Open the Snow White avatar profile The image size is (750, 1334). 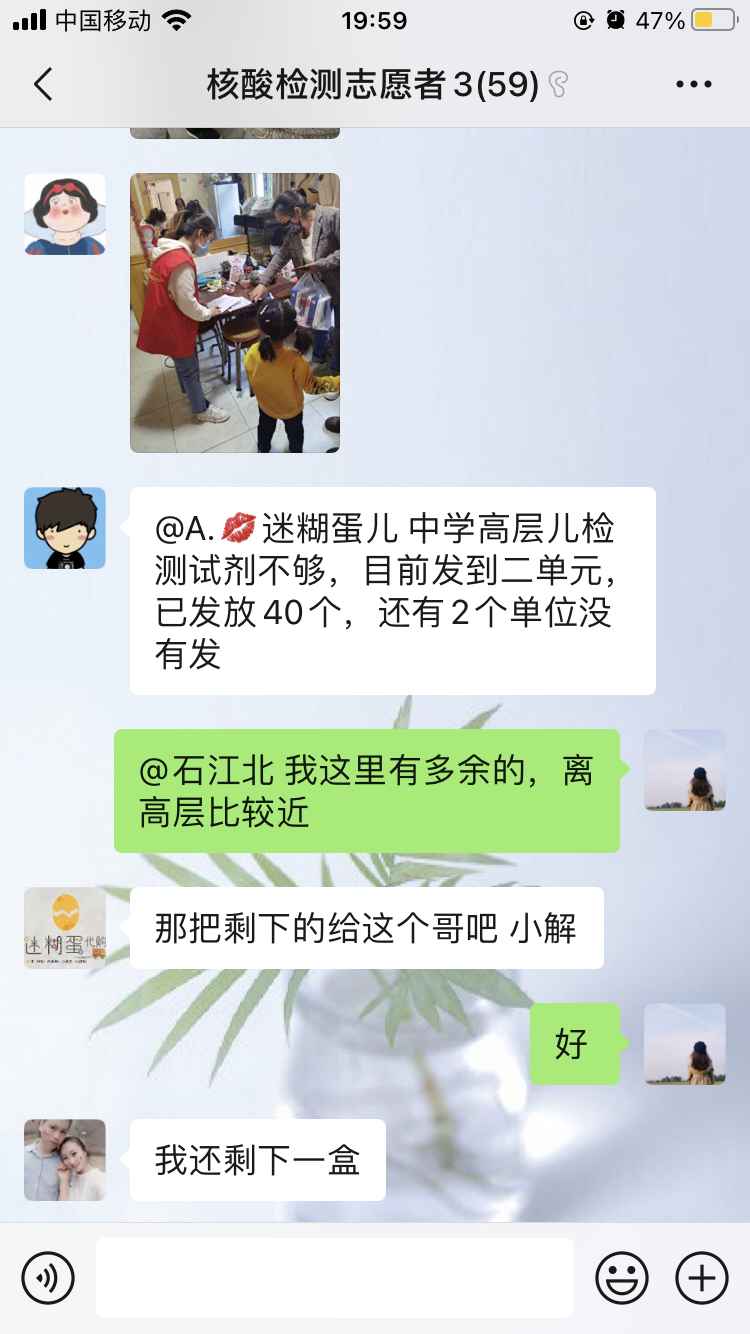(x=65, y=214)
